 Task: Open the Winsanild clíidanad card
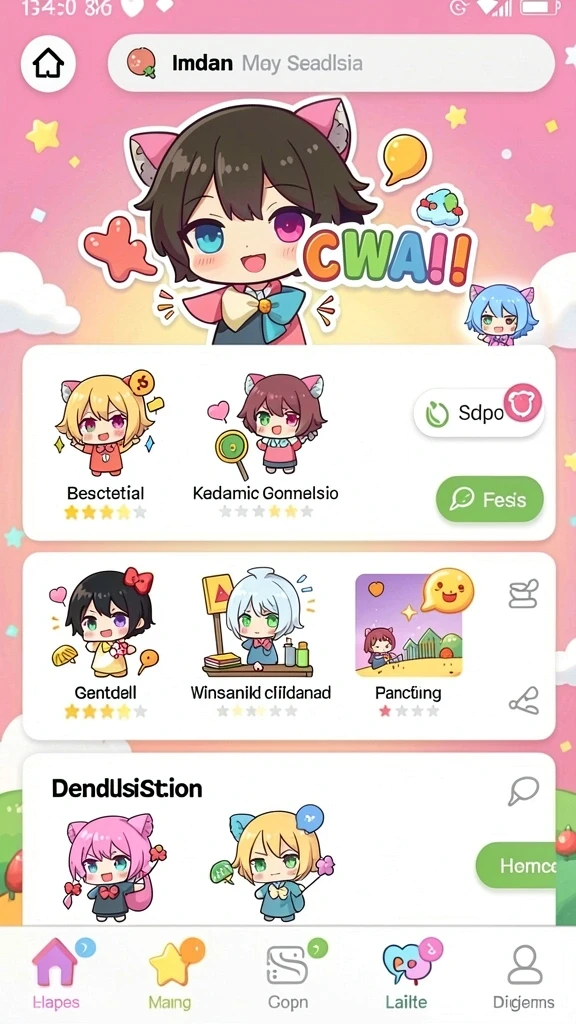pyautogui.click(x=261, y=641)
